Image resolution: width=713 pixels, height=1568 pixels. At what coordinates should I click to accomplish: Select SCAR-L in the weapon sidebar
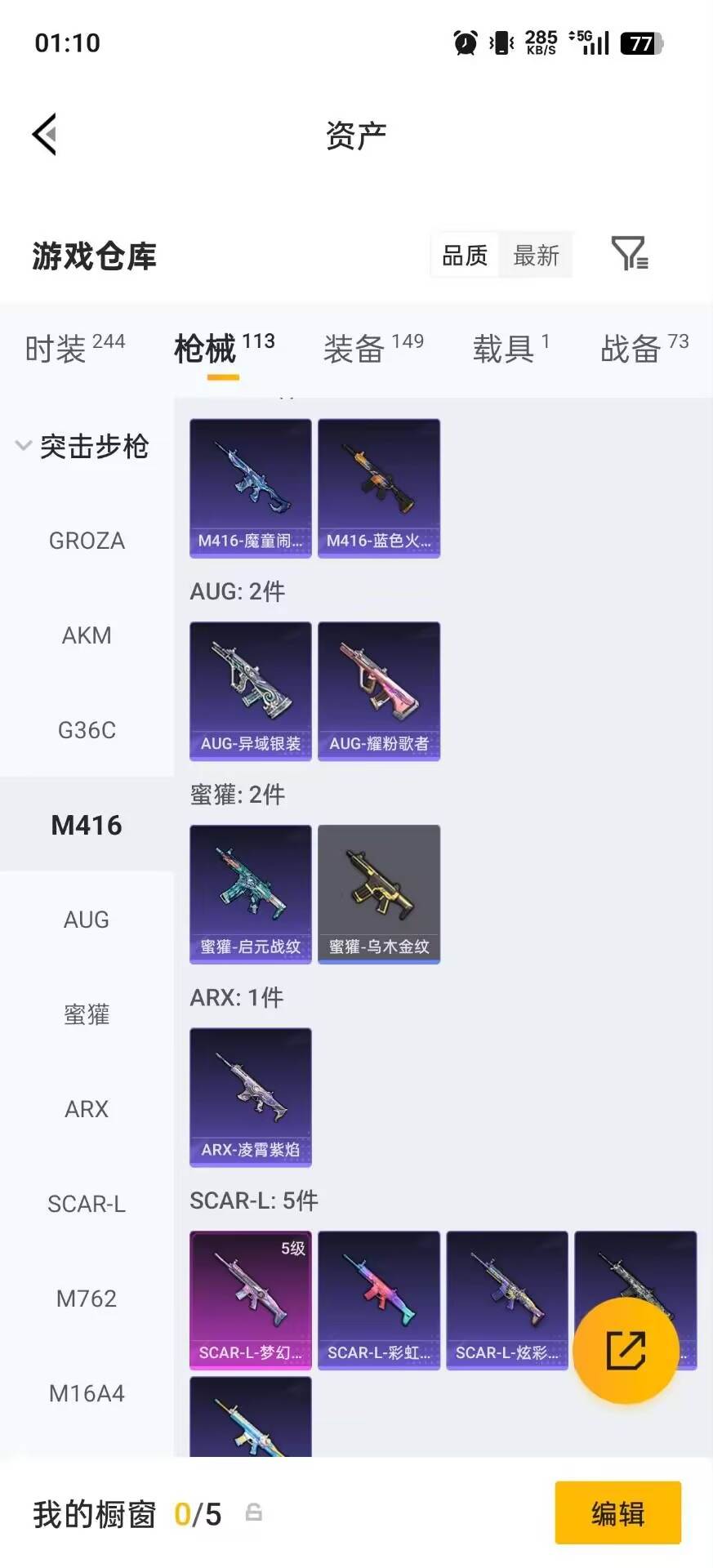(87, 1204)
